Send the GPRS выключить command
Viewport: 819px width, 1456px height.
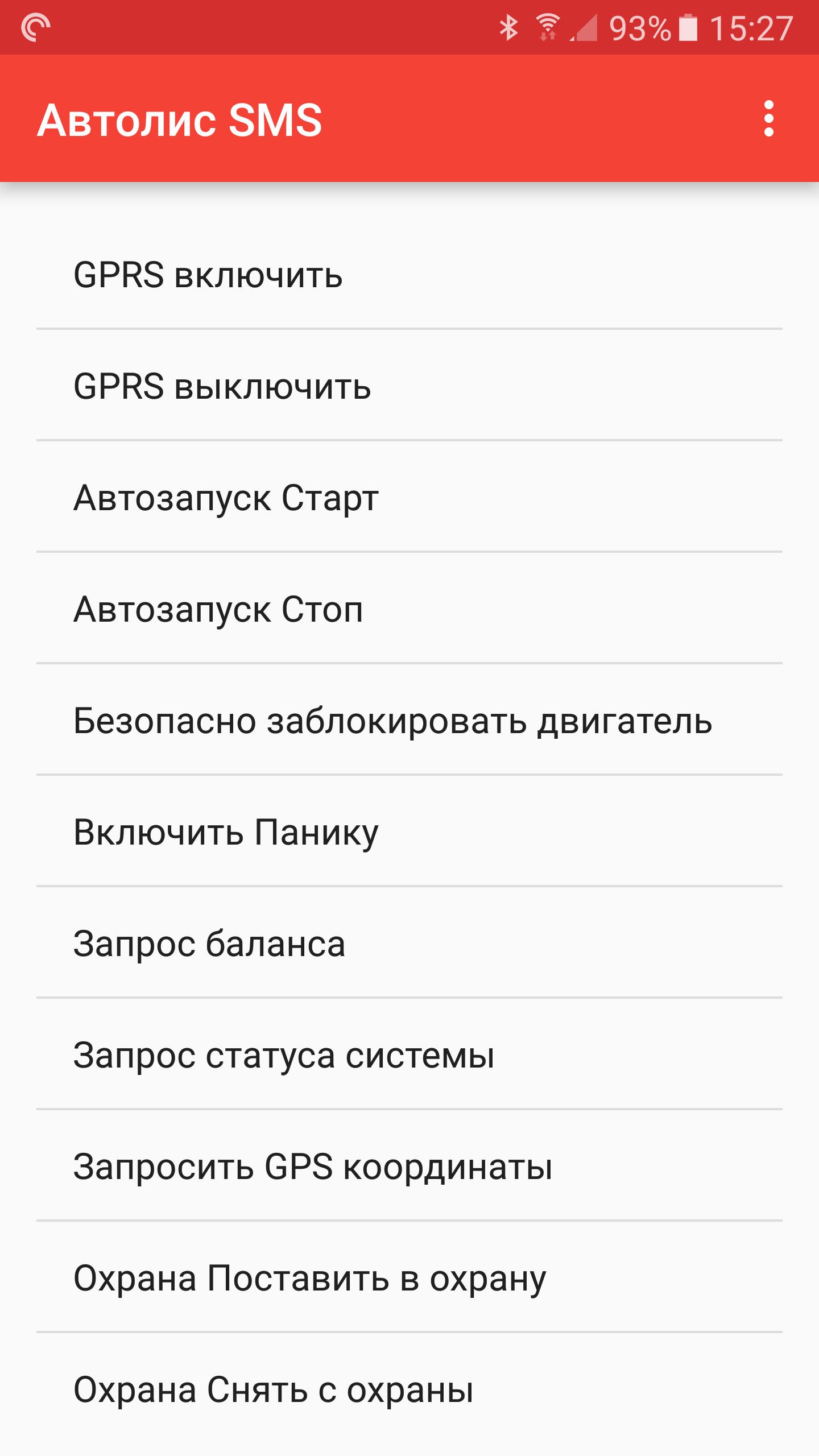(x=222, y=387)
